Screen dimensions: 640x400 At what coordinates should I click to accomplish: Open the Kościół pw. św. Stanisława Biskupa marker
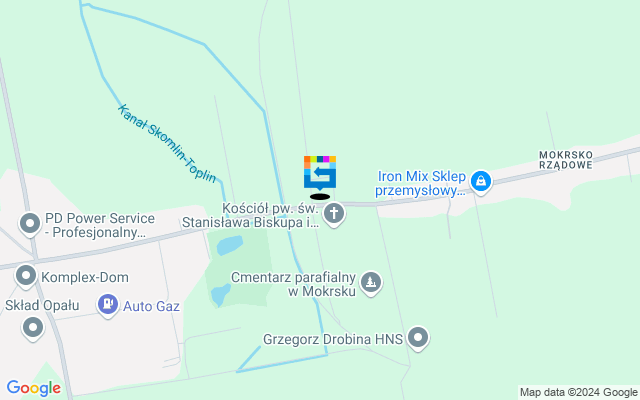pos(334,213)
